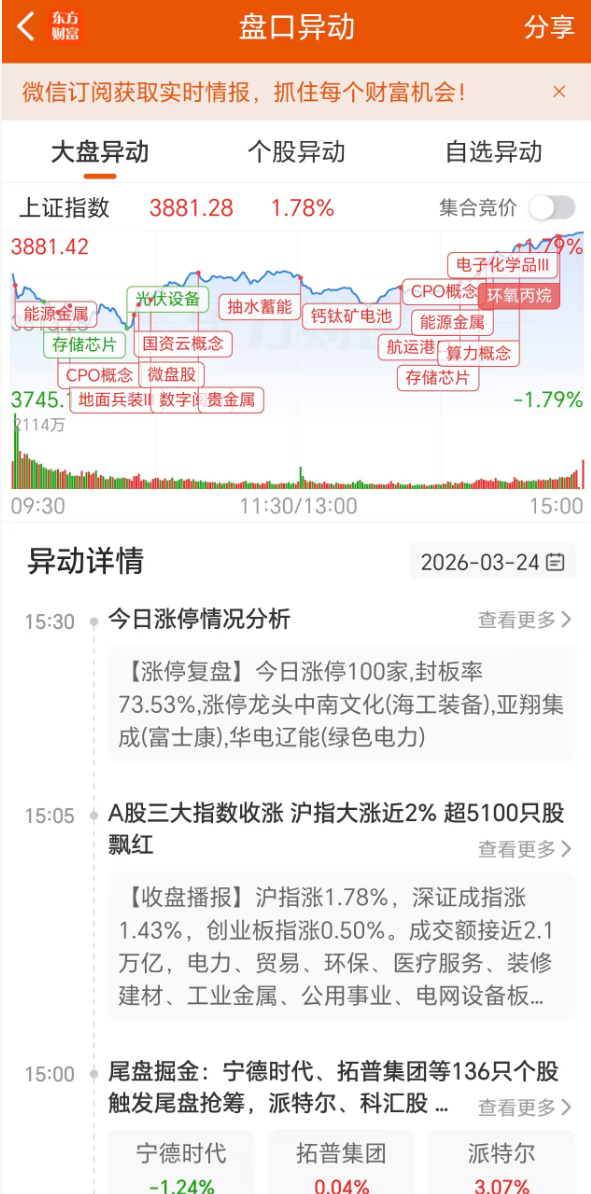Enable the 集合竞价 switch
The image size is (591, 1194).
tap(552, 207)
